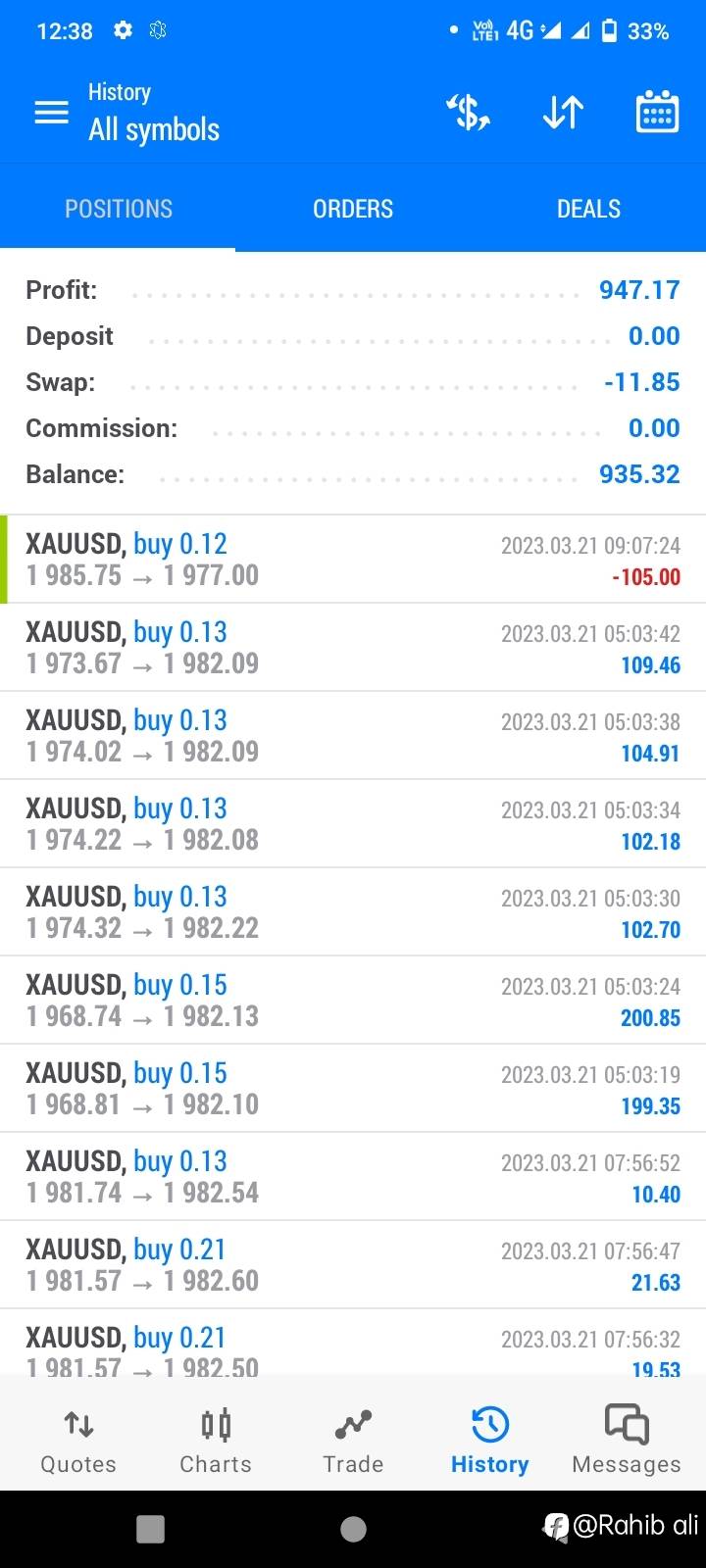Select the Positions tab
The height and width of the screenshot is (1568, 706).
point(118,209)
